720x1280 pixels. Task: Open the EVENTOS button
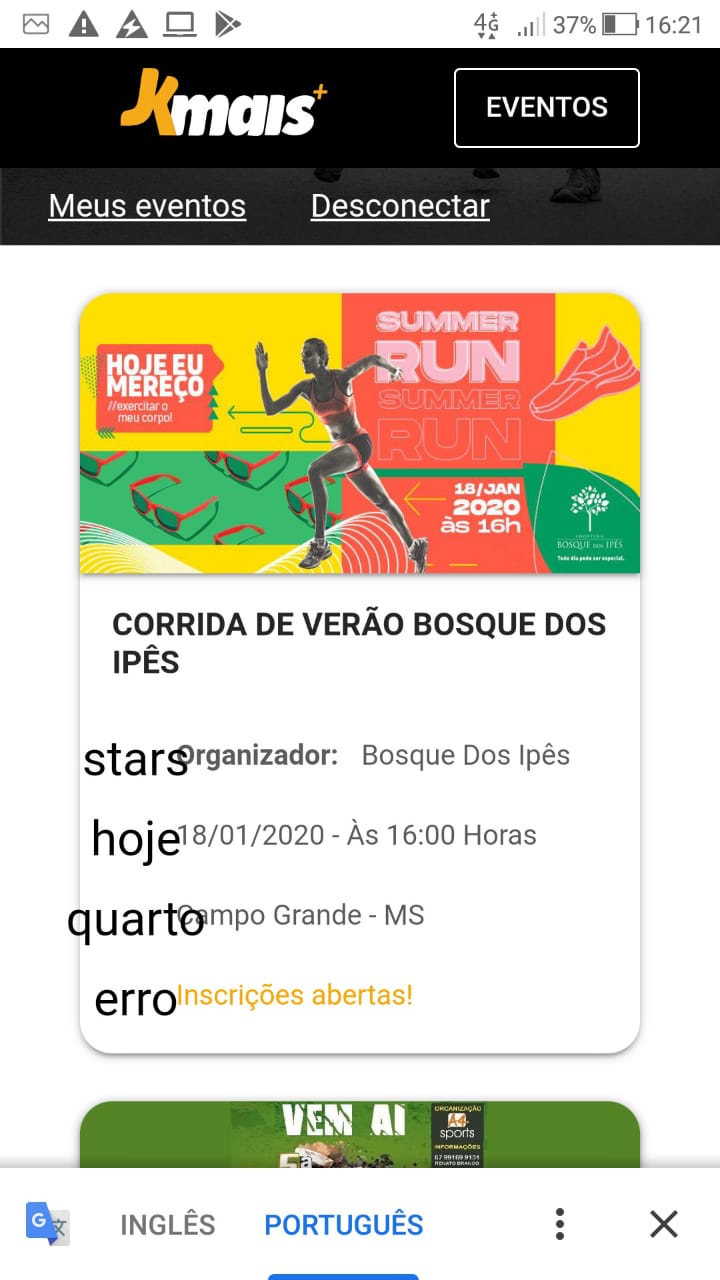pyautogui.click(x=546, y=108)
